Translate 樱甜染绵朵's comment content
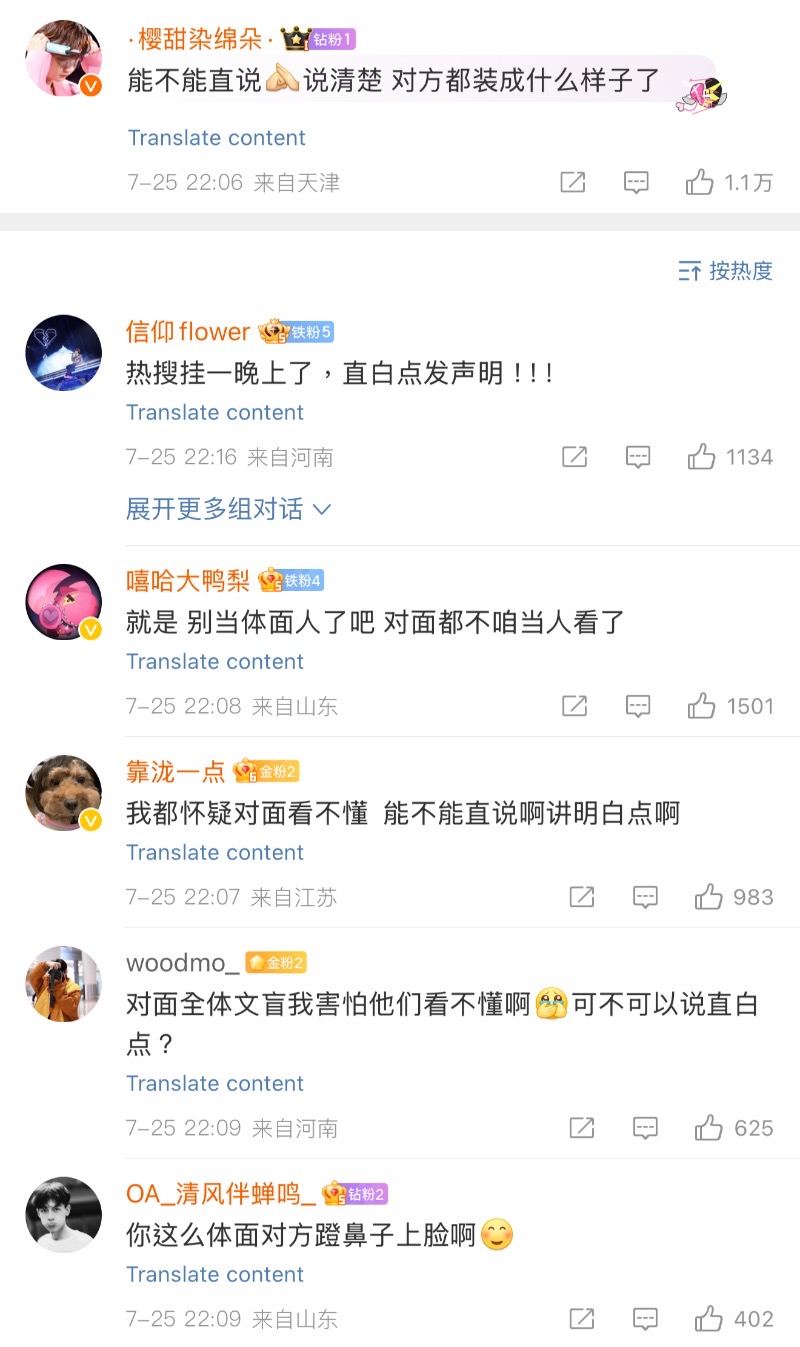The height and width of the screenshot is (1347, 800). pos(216,138)
